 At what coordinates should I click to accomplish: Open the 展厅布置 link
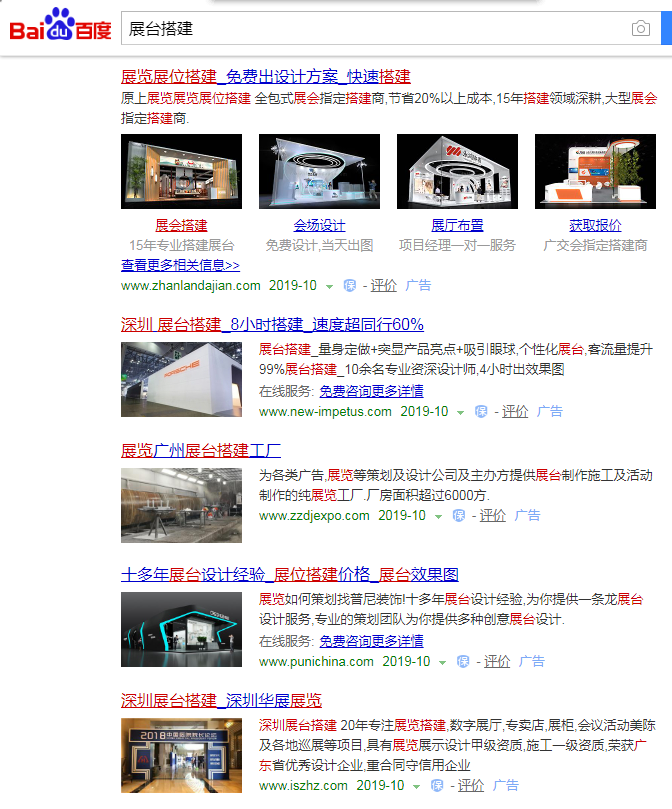point(457,225)
